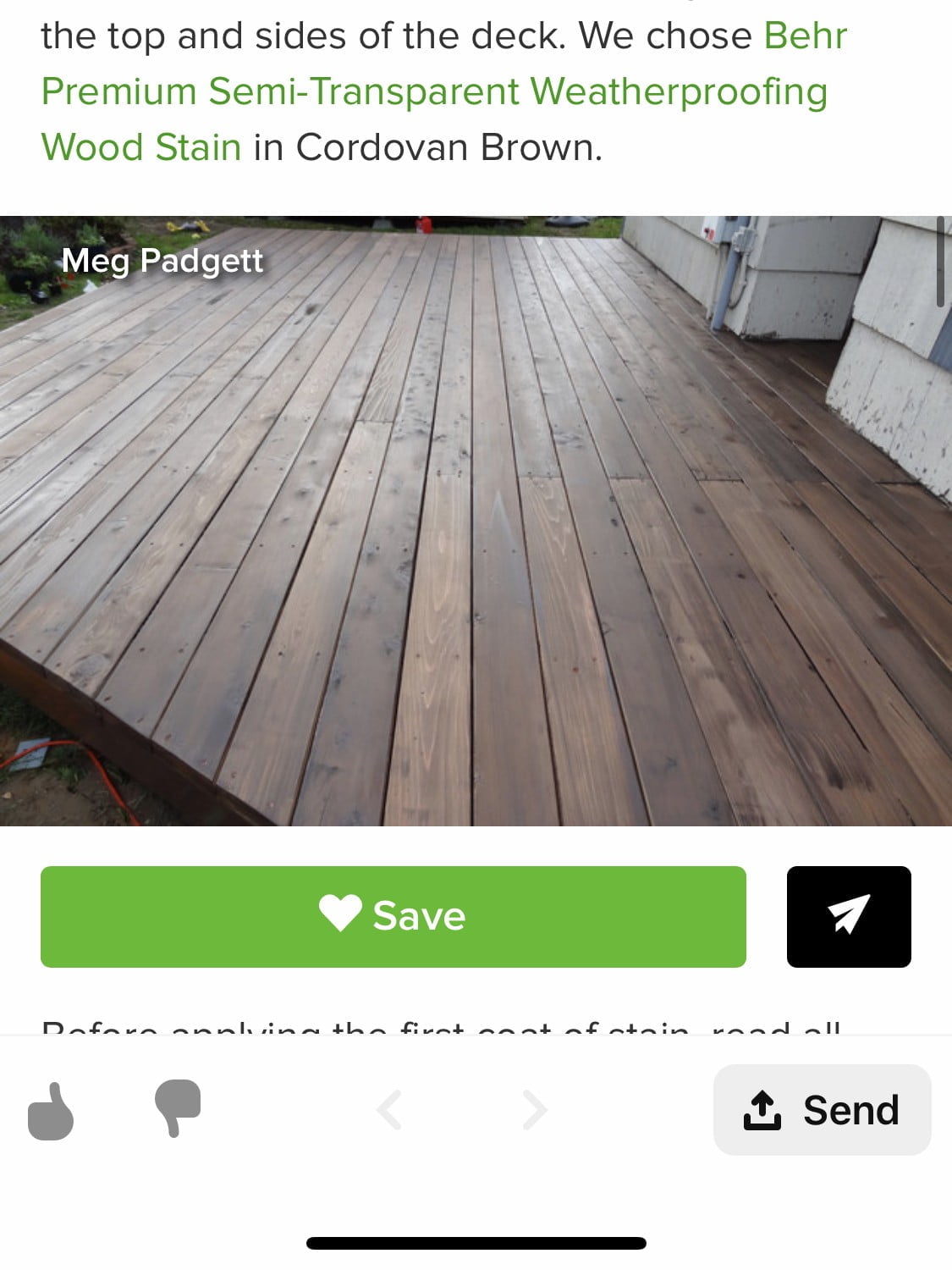Open the Behr Premium Wood Stain link
The width and height of the screenshot is (952, 1270).
tap(433, 91)
